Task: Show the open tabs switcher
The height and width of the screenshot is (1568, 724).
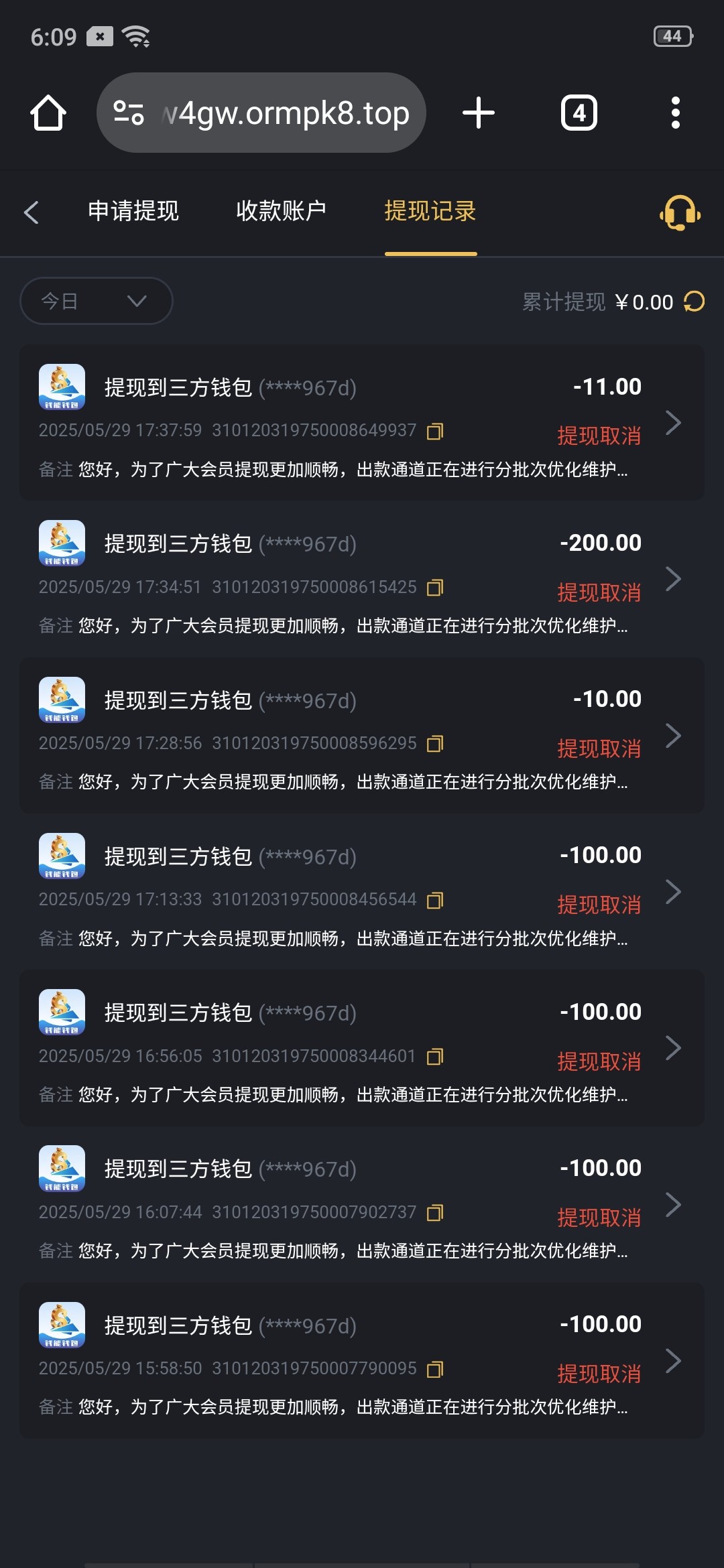Action: [579, 113]
